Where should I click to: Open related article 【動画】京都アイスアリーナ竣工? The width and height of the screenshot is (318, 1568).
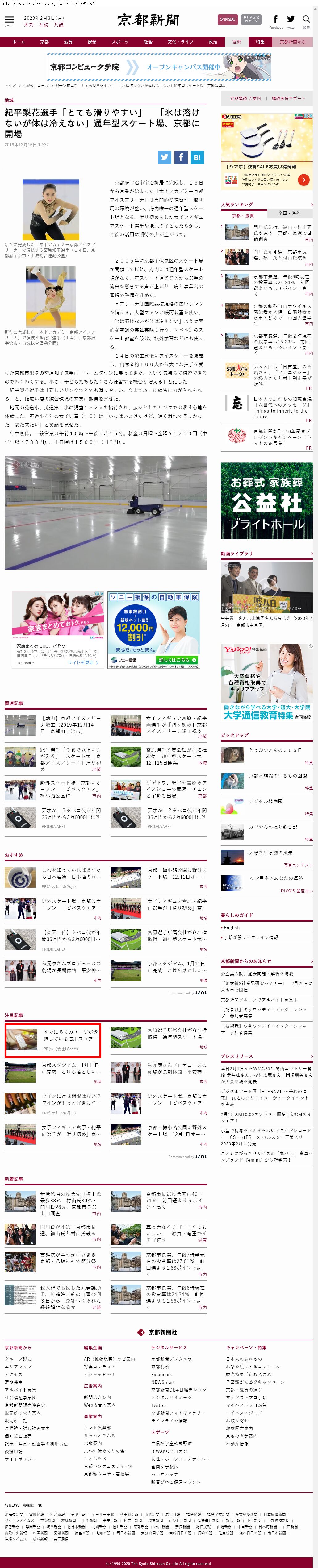point(71,724)
